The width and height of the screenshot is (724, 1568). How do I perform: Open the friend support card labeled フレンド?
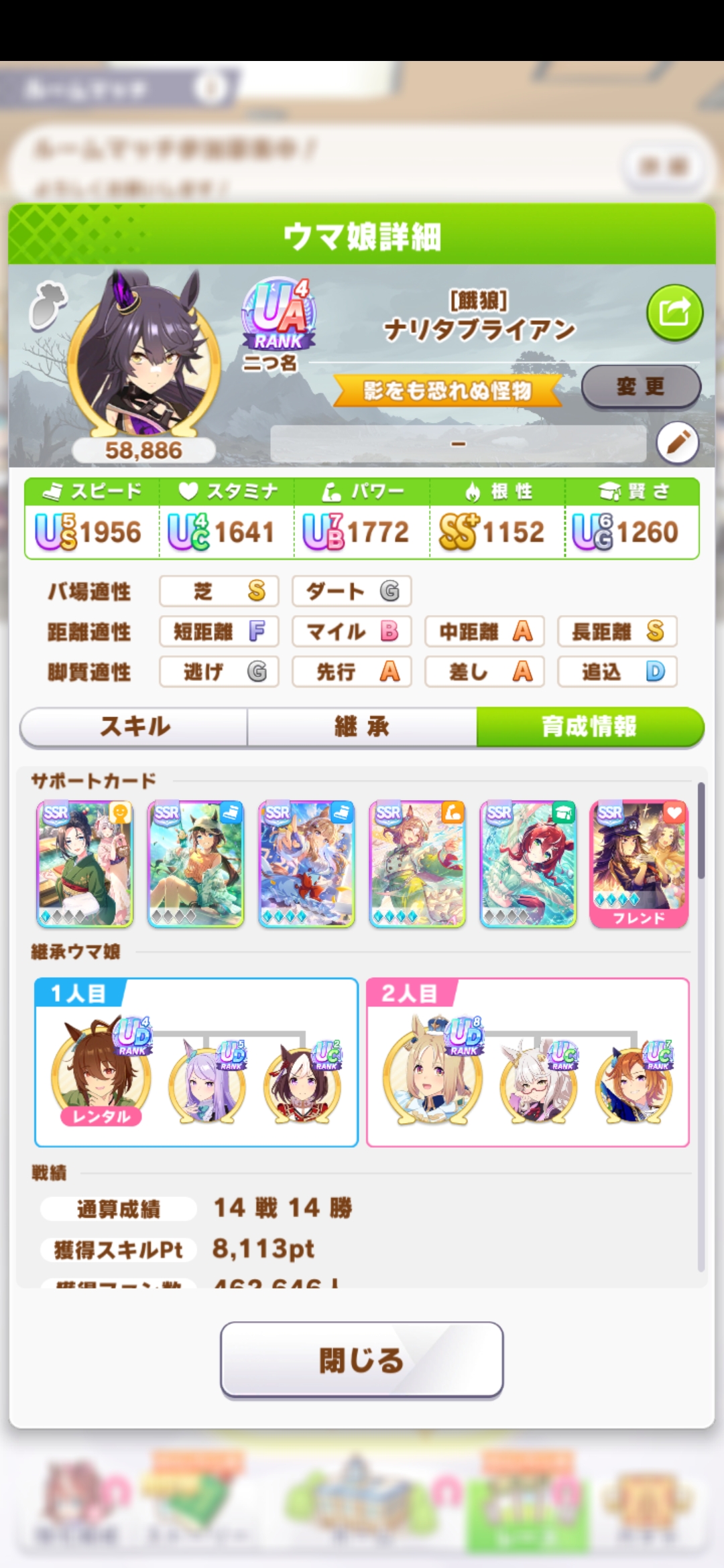point(639,864)
